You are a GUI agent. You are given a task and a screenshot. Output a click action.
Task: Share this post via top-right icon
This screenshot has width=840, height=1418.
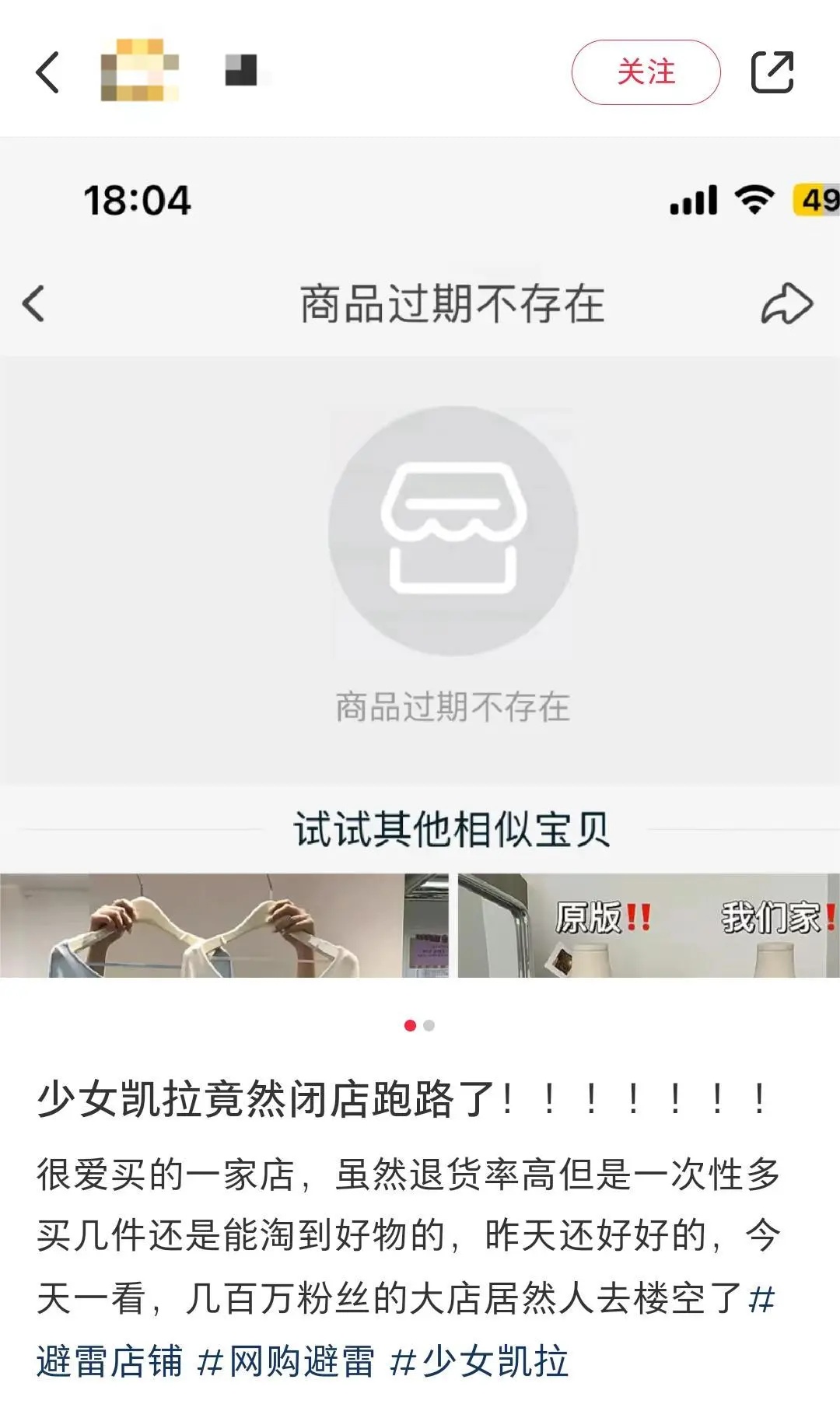[x=772, y=72]
